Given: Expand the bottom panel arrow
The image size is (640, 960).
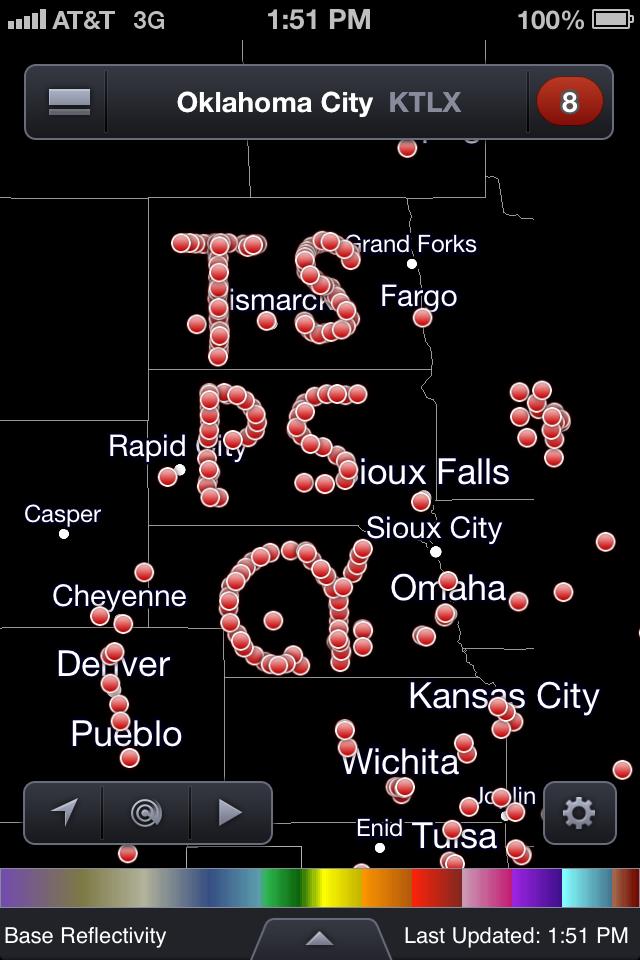Looking at the screenshot, I should click(319, 938).
